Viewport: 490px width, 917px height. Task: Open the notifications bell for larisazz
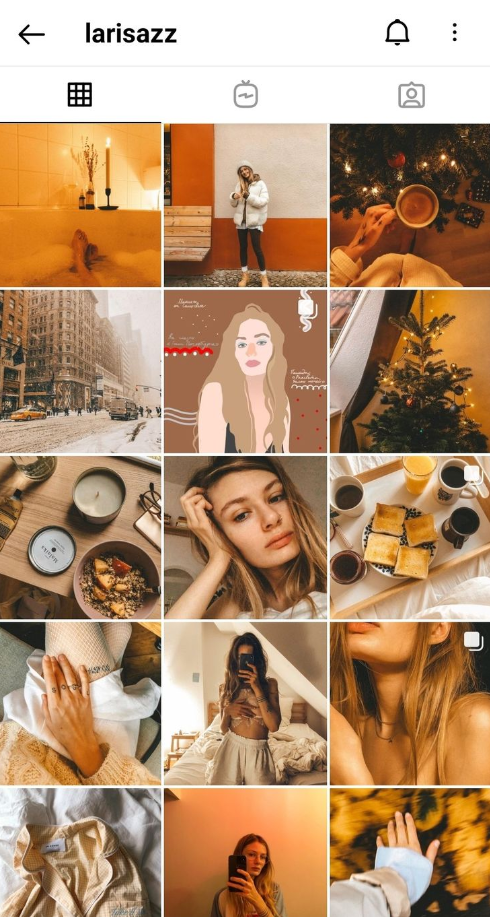(397, 33)
